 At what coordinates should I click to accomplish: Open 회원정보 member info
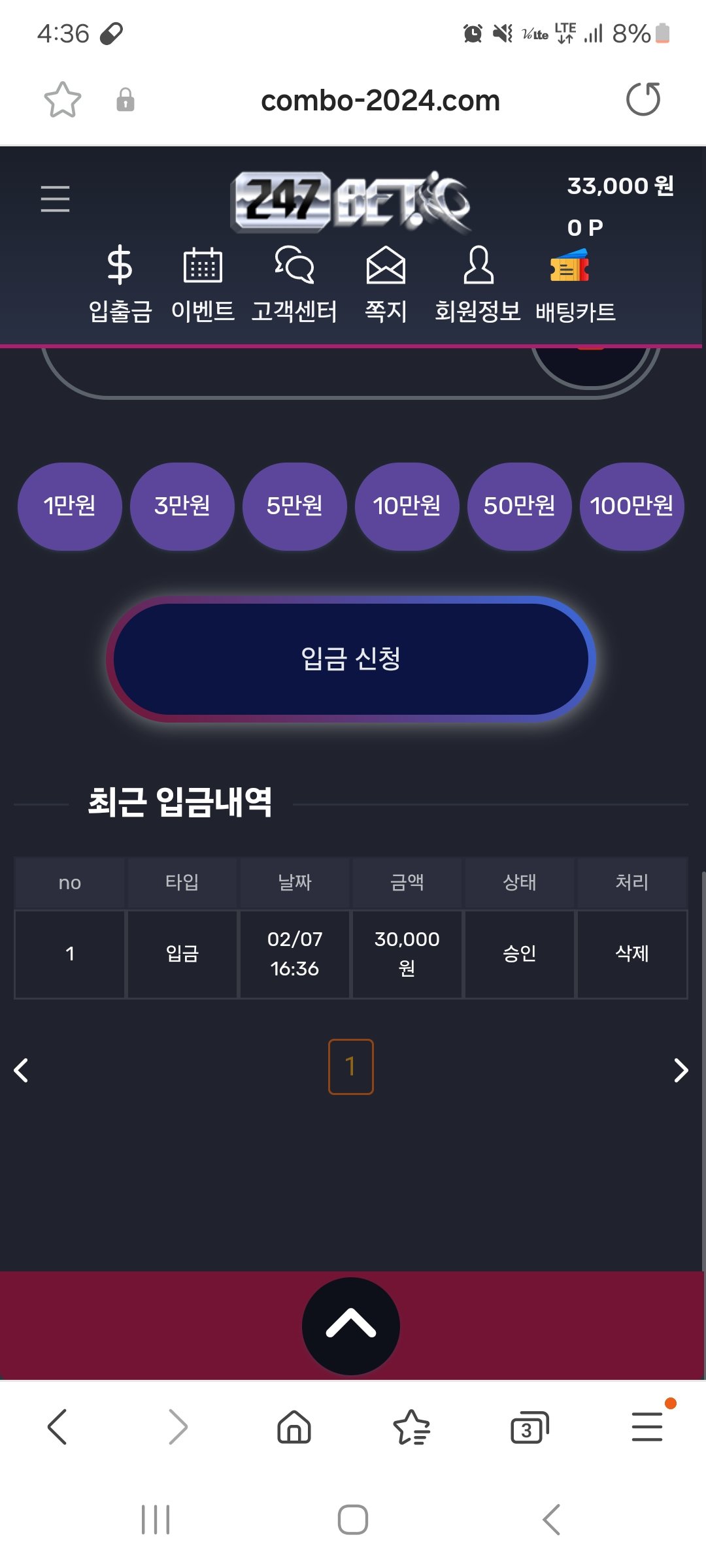point(478,284)
